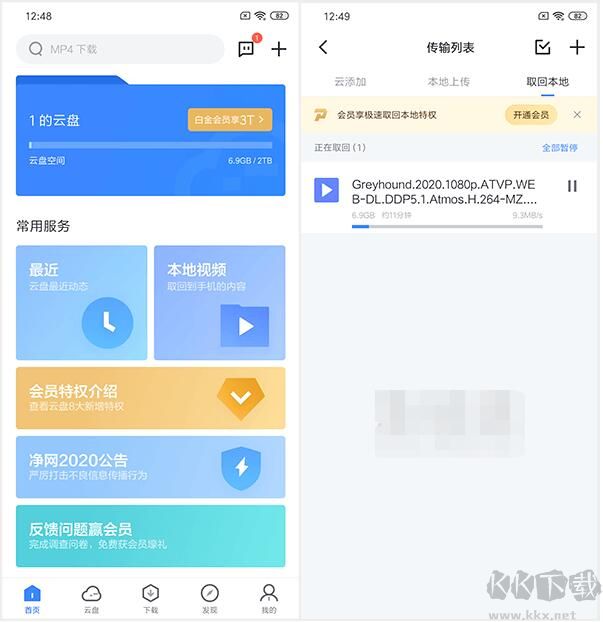Image resolution: width=603 pixels, height=622 pixels.
Task: Switch to the 发现 bottom tab
Action: click(209, 598)
